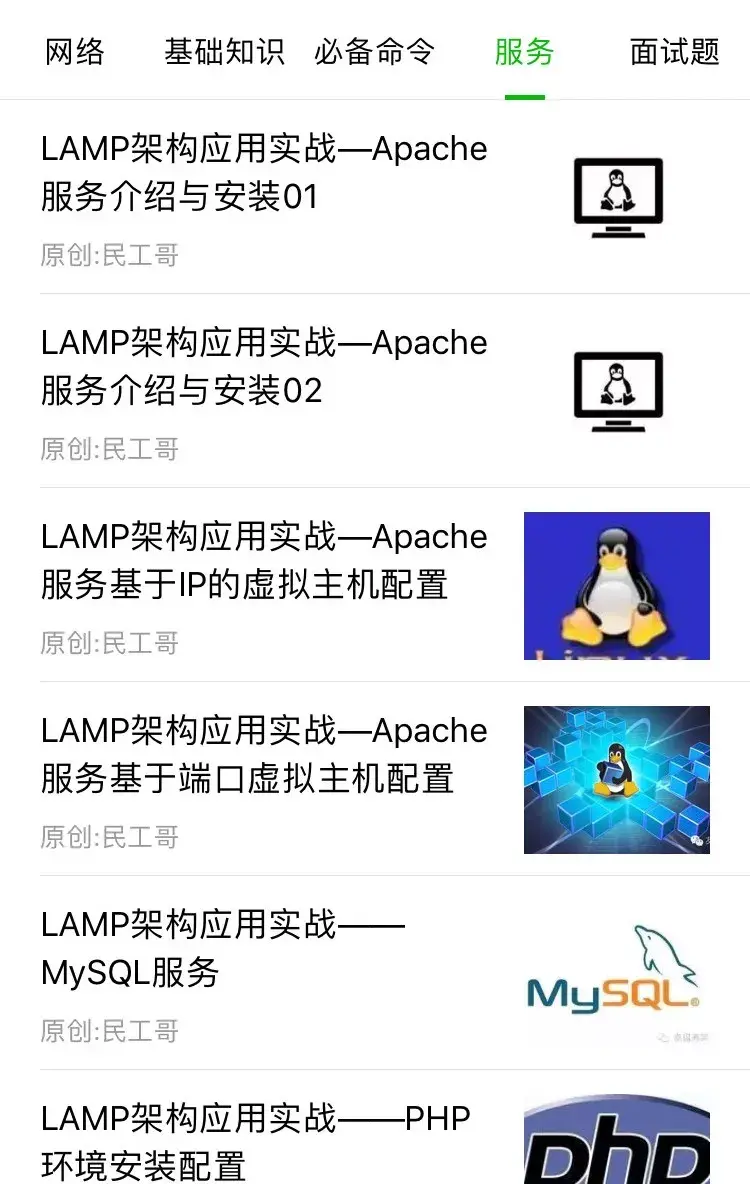The width and height of the screenshot is (750, 1184).
Task: Select the 服务 tab
Action: [524, 52]
